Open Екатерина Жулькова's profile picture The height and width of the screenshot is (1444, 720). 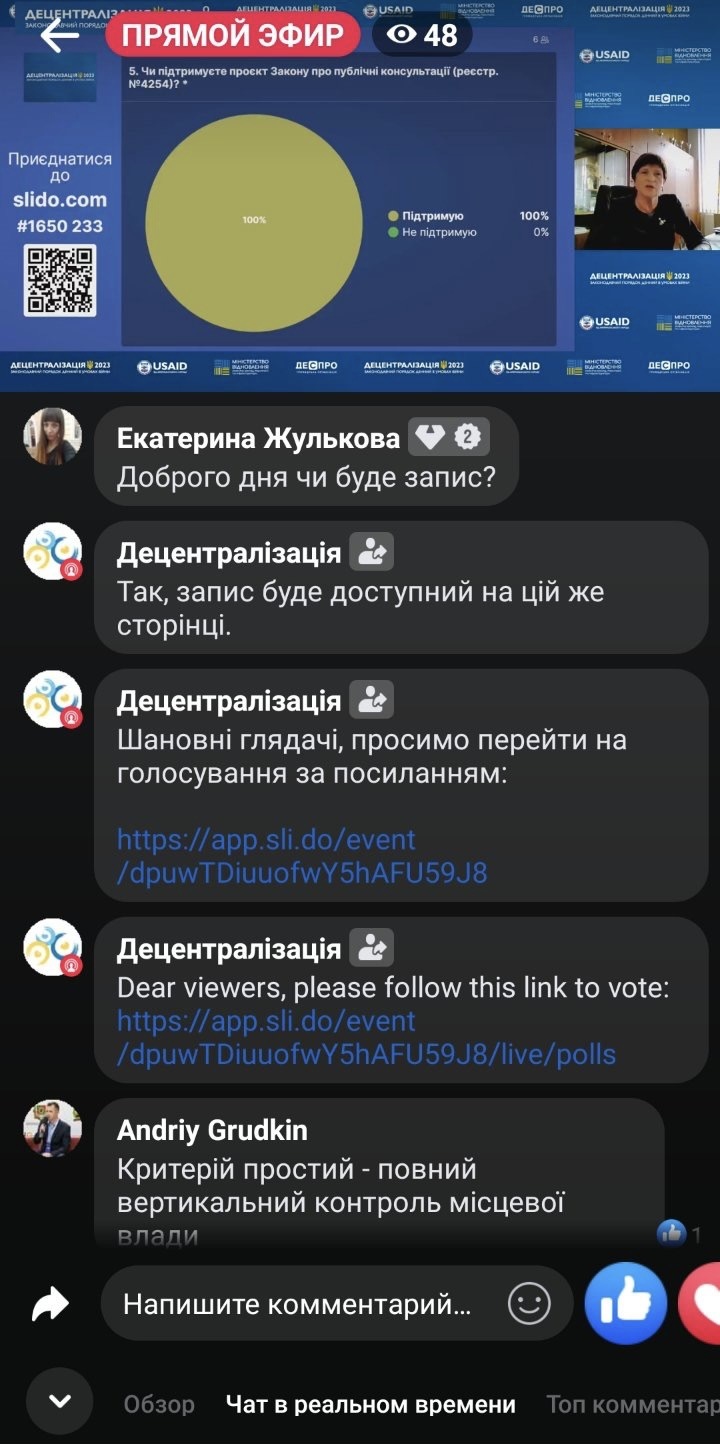52,437
